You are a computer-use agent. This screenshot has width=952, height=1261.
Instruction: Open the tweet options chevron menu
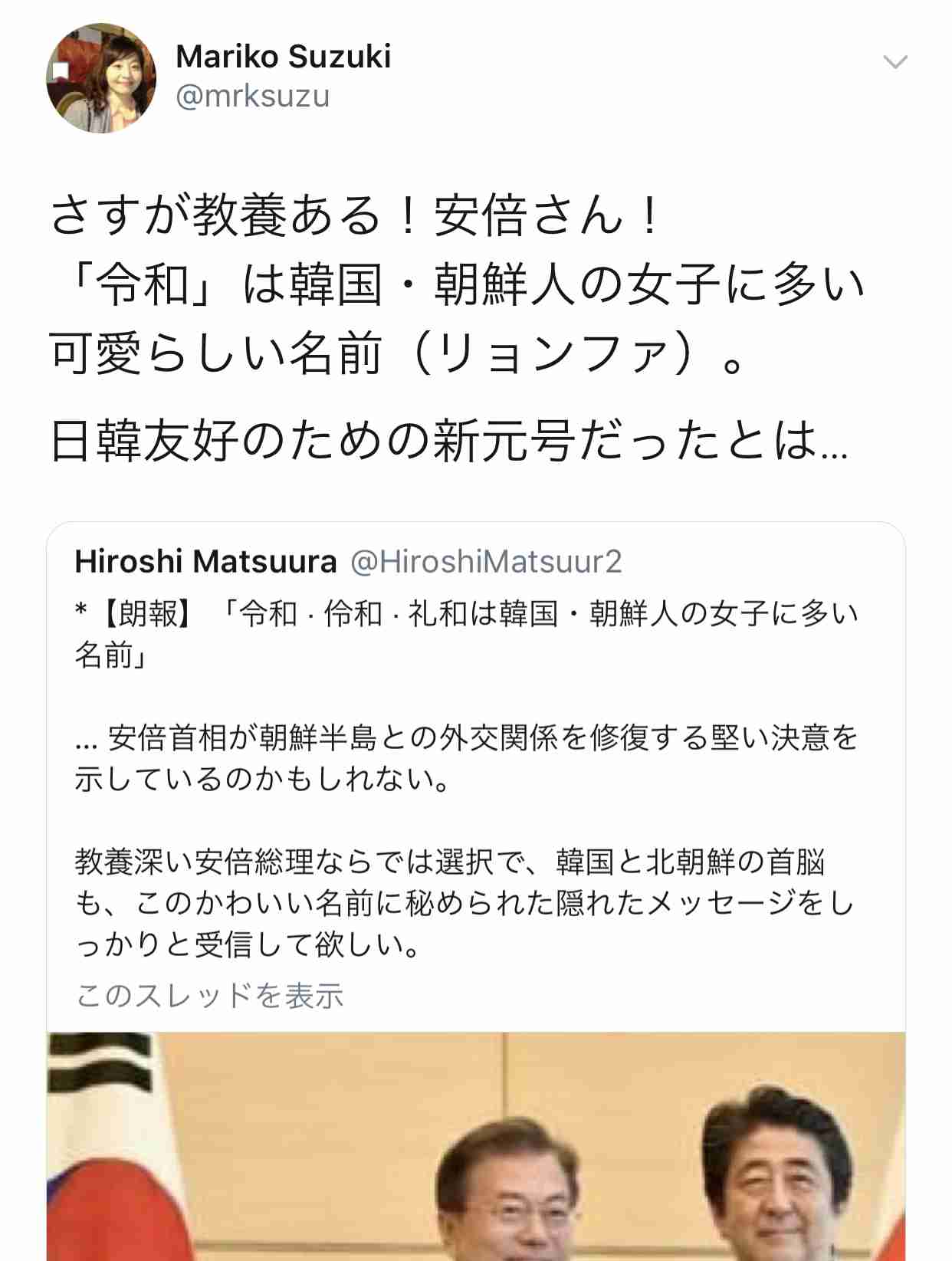tap(895, 62)
